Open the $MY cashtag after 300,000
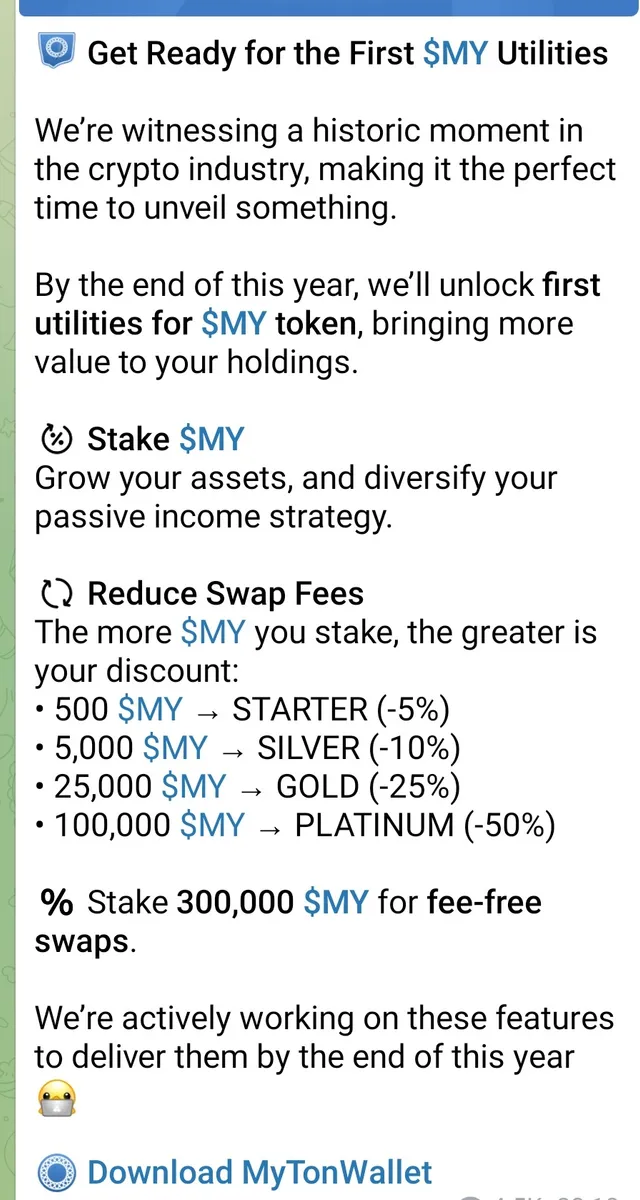This screenshot has height=1200, width=640. pyautogui.click(x=337, y=903)
